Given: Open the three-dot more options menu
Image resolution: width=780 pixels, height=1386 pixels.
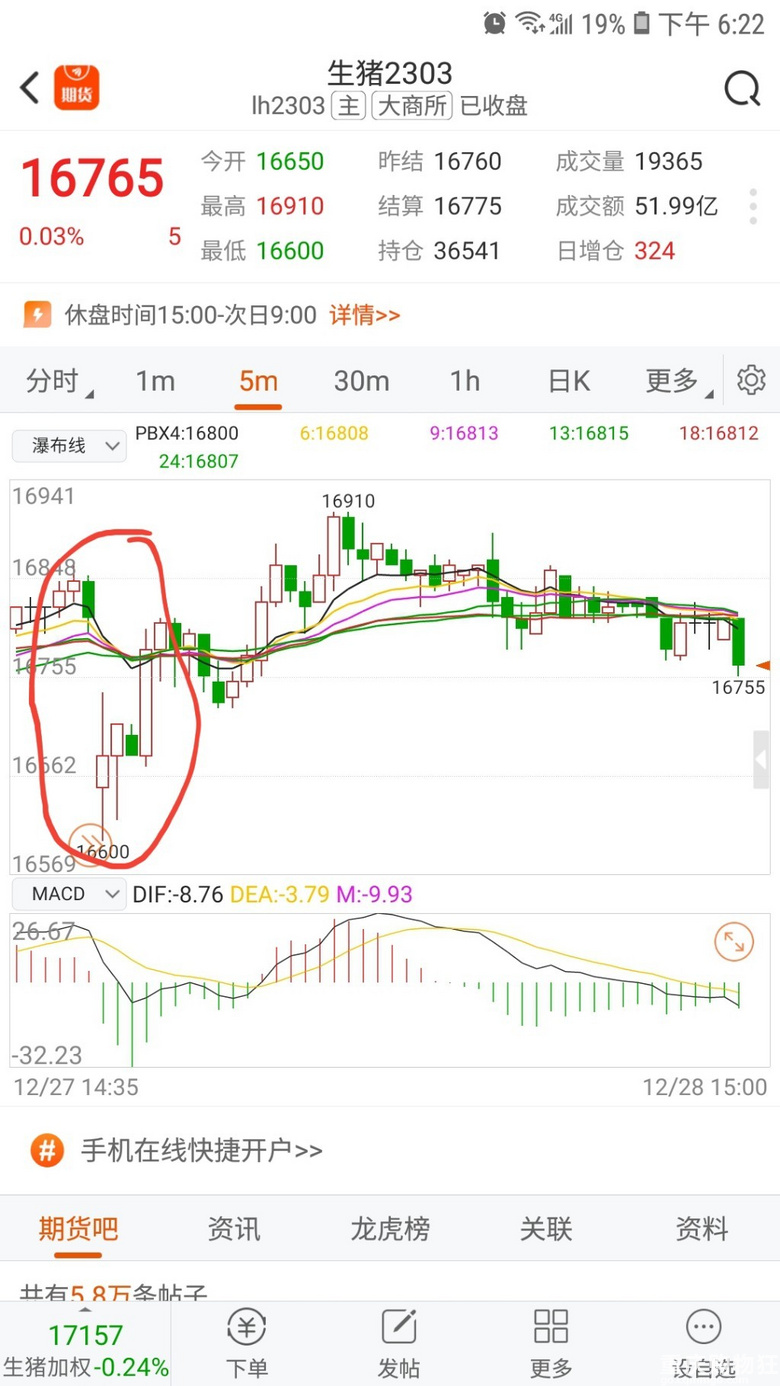Looking at the screenshot, I should pos(753,206).
